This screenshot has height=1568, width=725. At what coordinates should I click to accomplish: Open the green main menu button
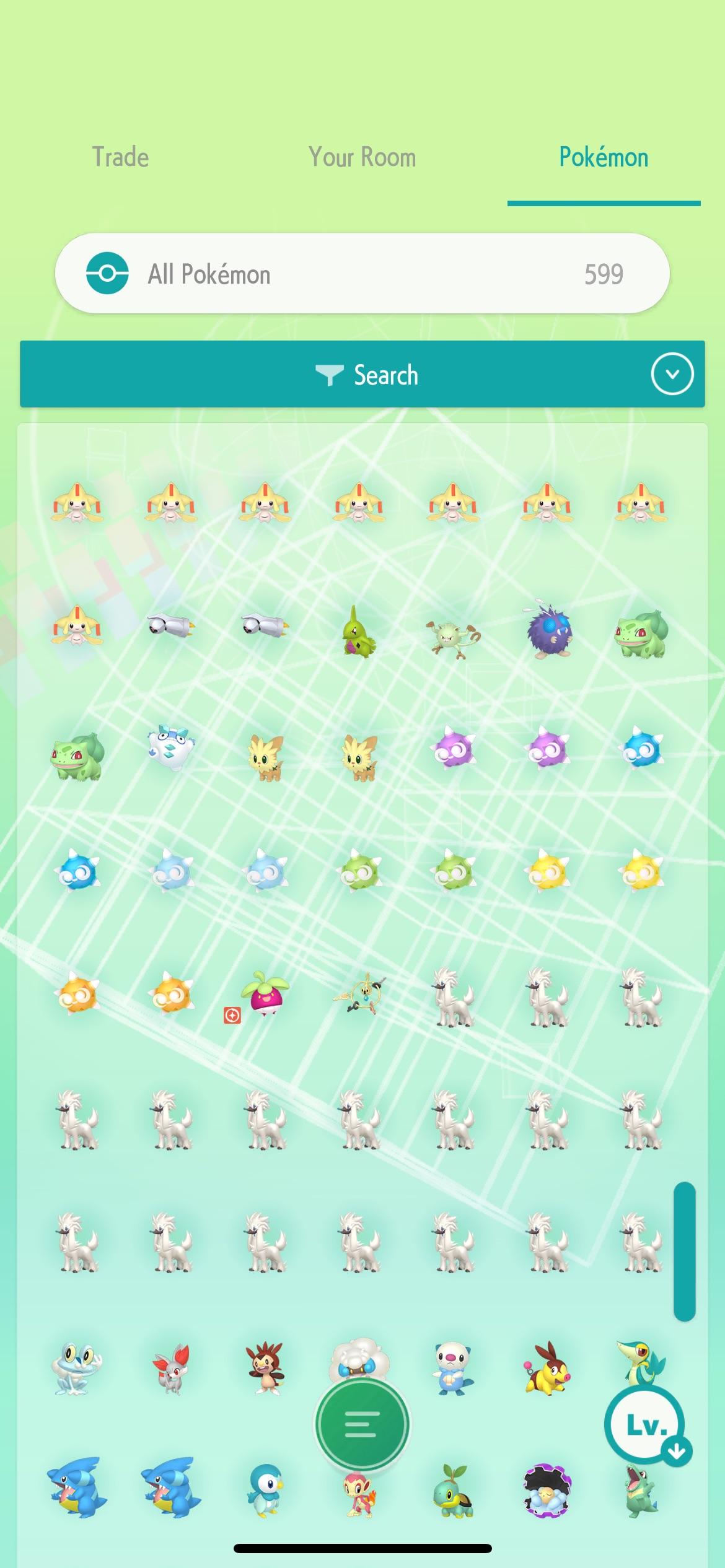(x=362, y=1424)
